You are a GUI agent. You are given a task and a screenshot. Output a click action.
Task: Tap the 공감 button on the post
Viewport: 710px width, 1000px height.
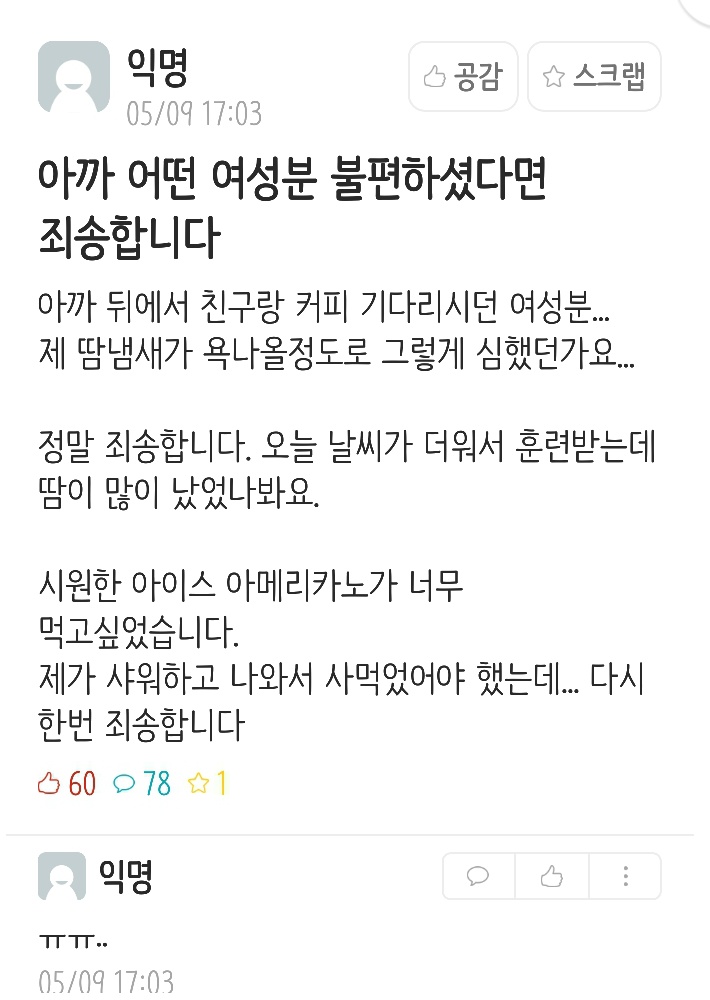[462, 76]
